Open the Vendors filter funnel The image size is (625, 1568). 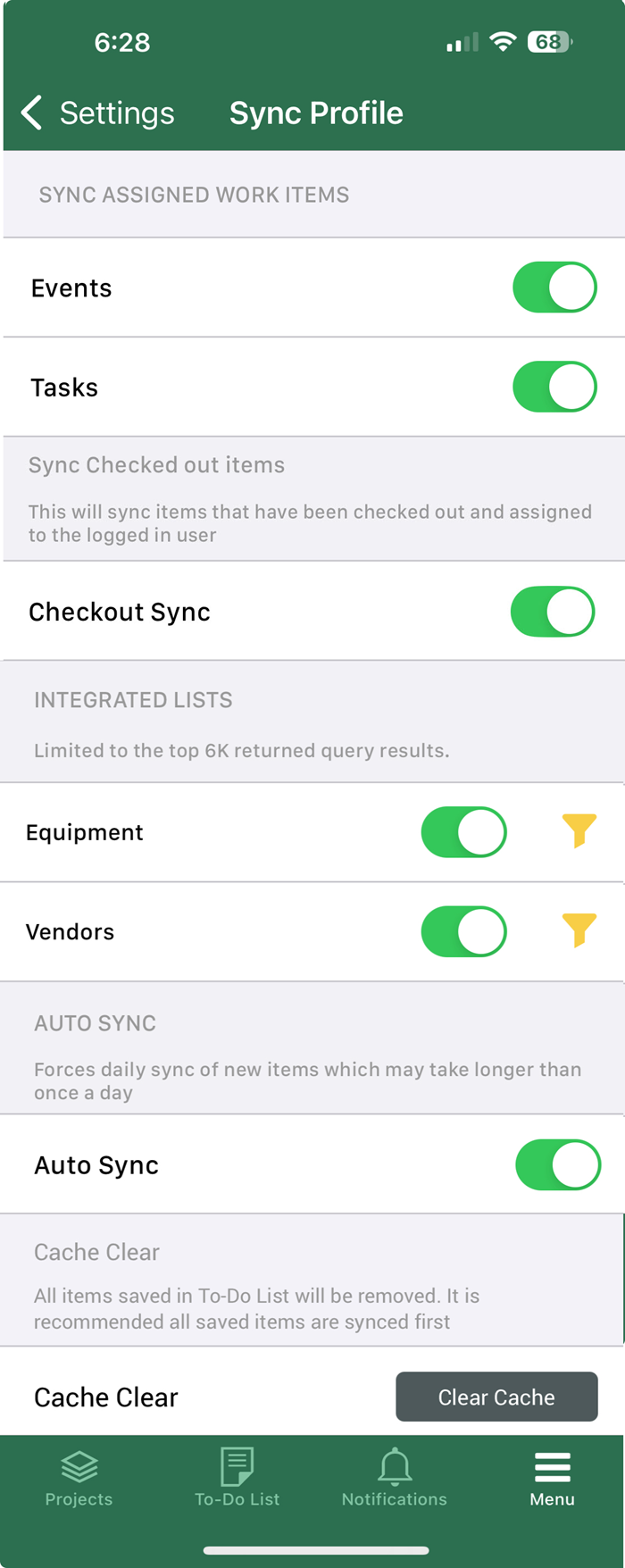click(x=579, y=930)
